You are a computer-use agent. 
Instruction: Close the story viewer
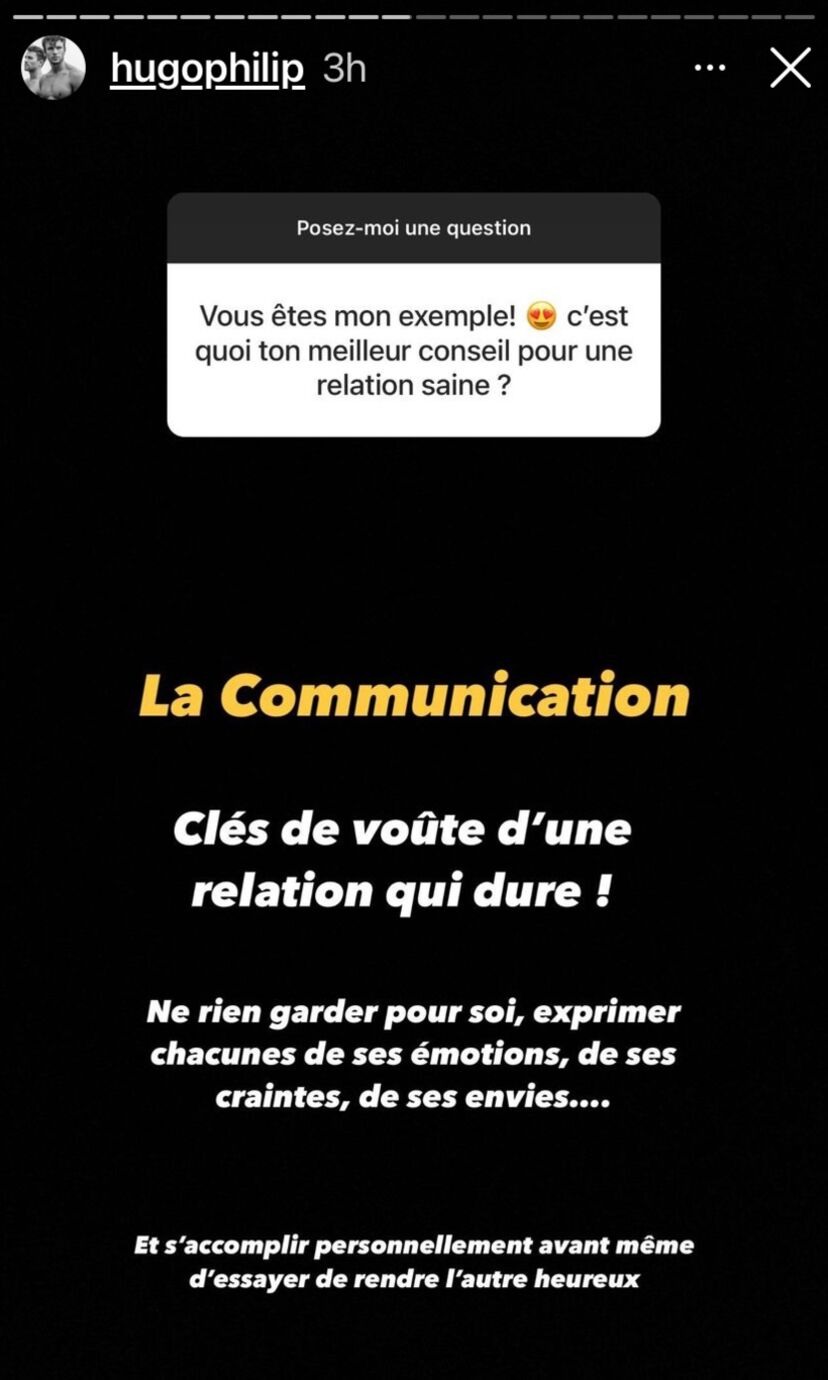coord(790,68)
